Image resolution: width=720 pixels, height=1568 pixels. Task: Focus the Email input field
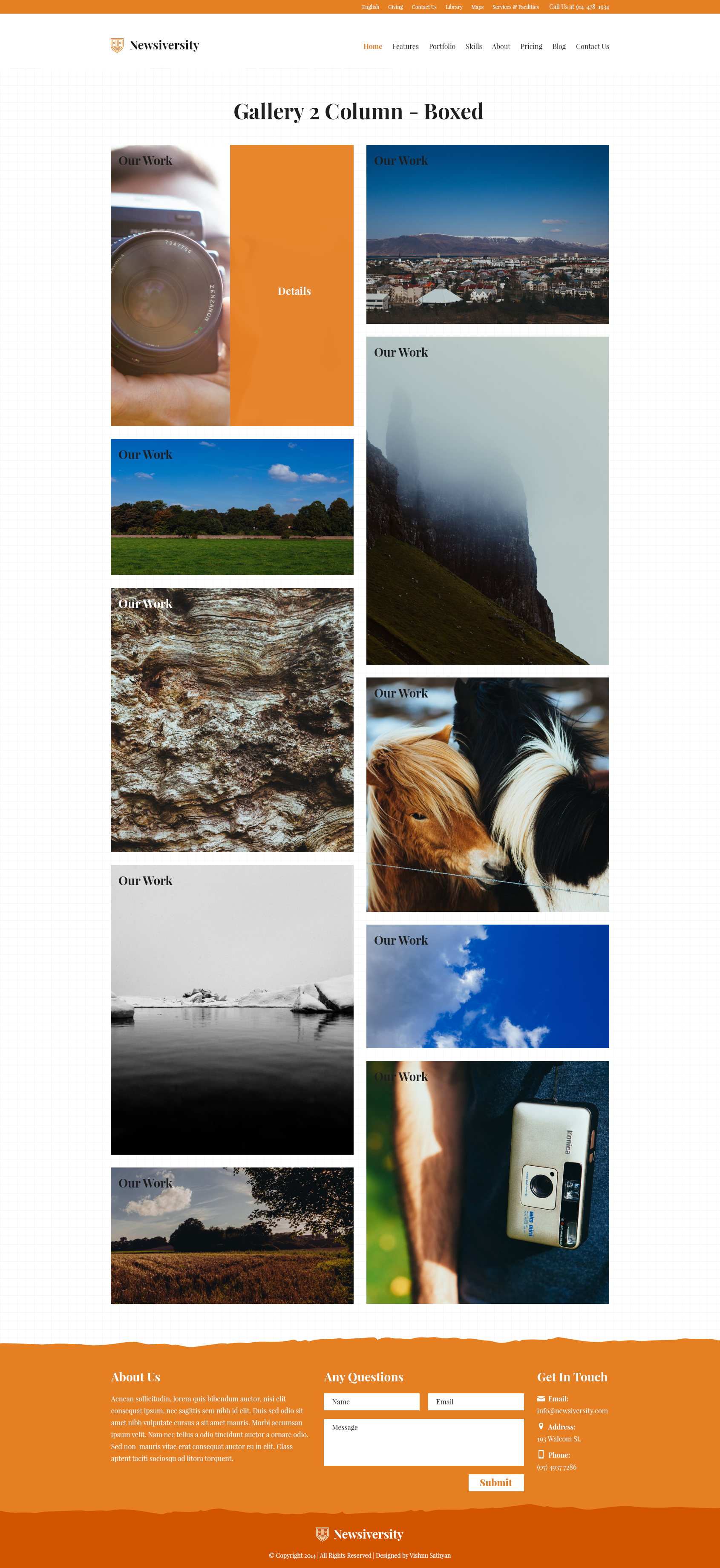click(475, 1402)
